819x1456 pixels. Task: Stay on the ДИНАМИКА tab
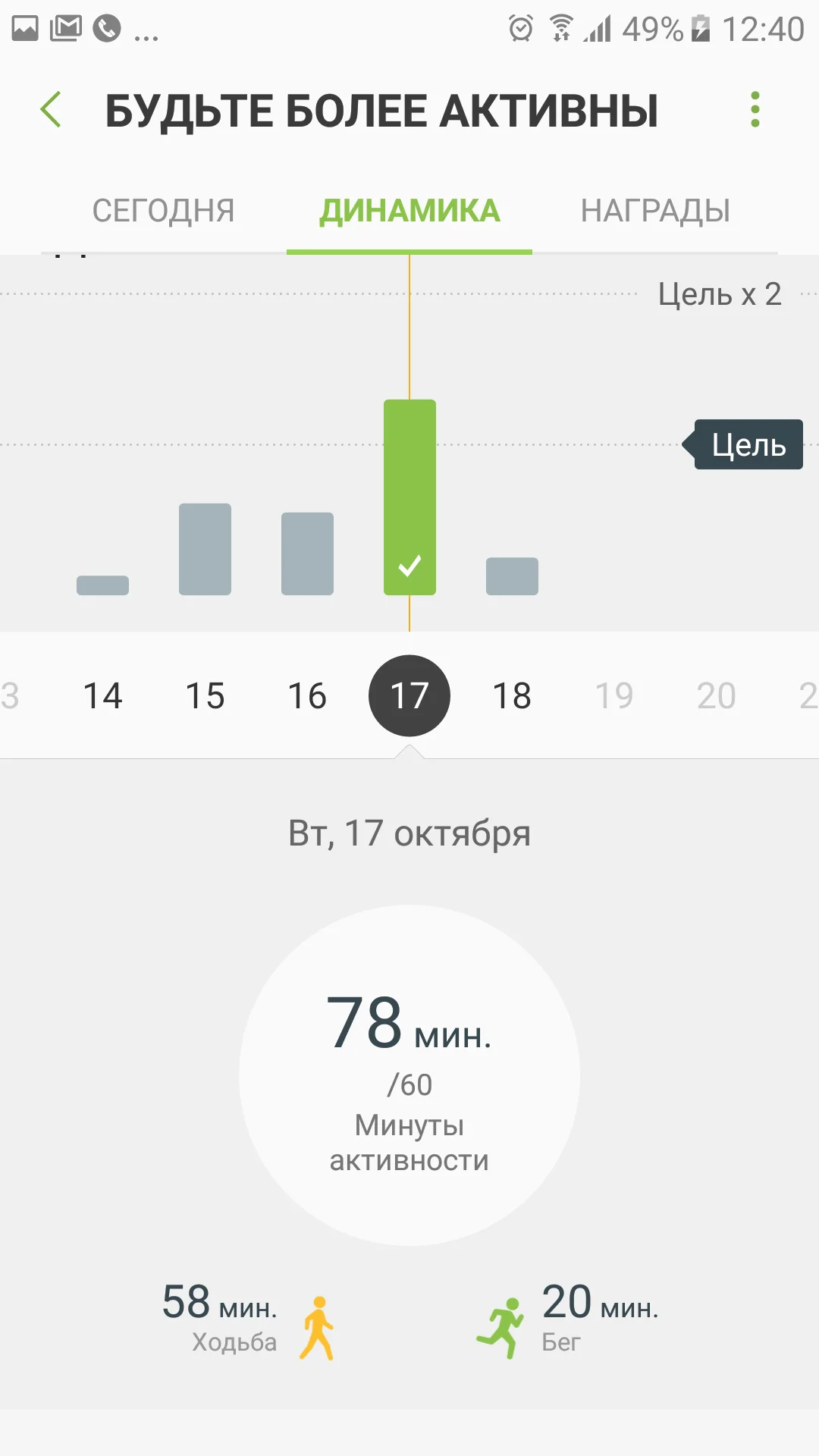click(410, 210)
